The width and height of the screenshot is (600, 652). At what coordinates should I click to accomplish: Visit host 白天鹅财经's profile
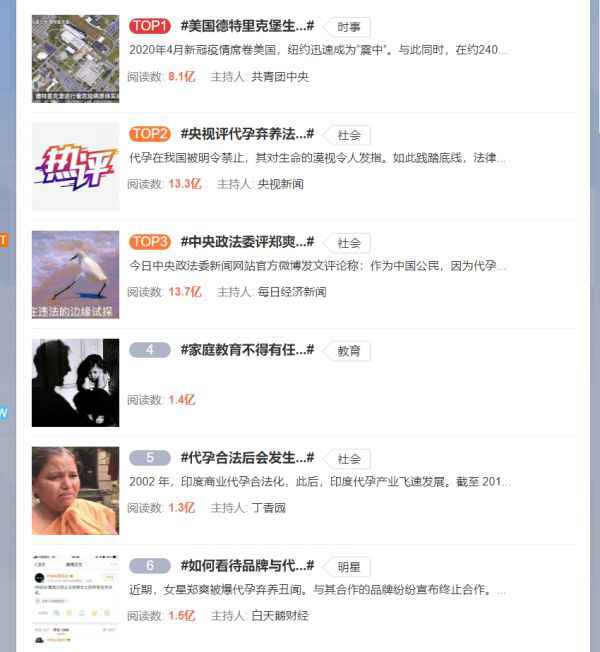(280, 616)
